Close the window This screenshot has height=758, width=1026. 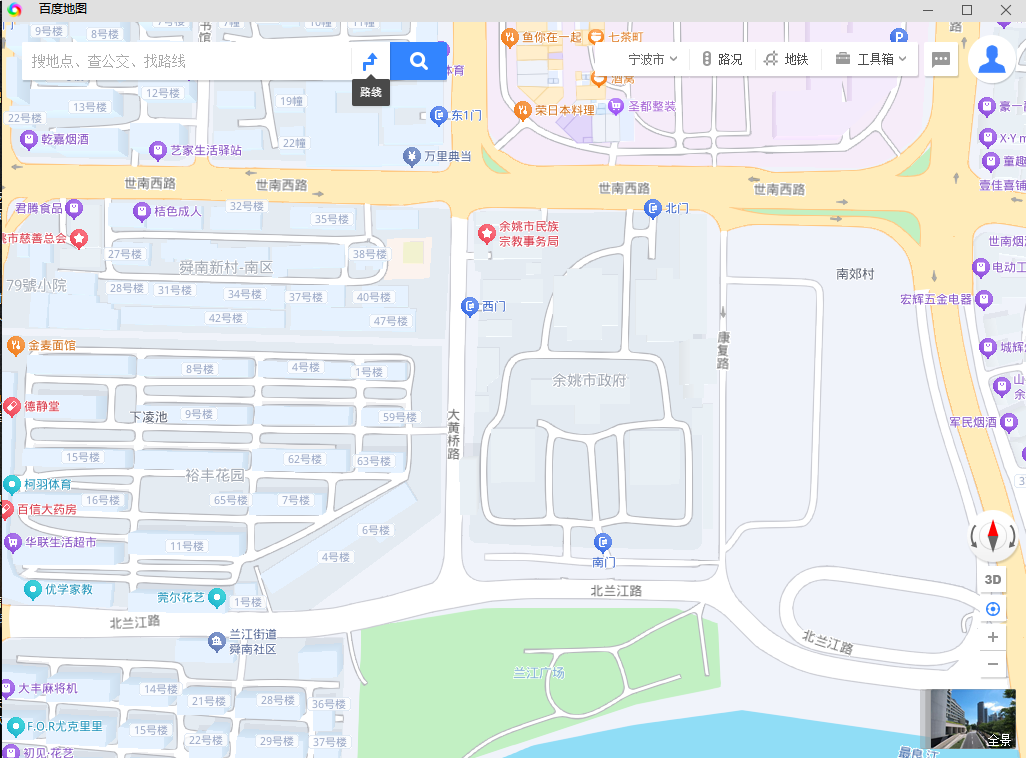1006,10
